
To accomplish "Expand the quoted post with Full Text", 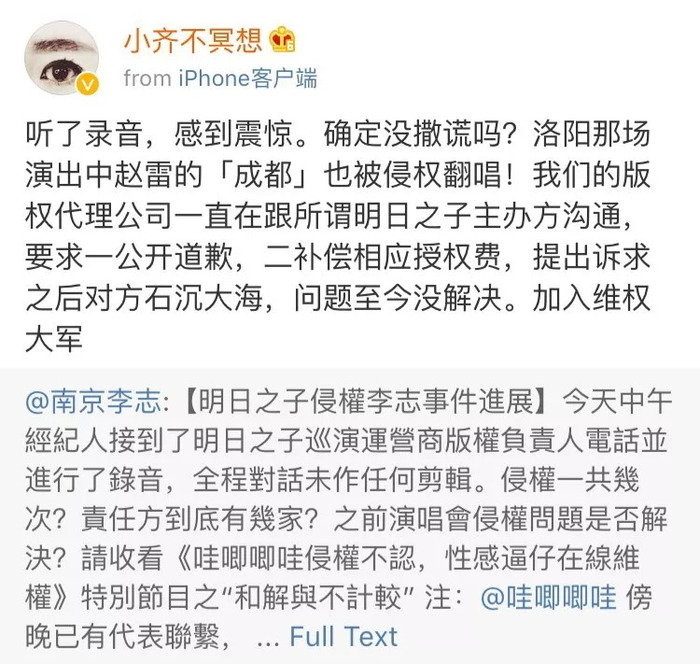I will [x=343, y=637].
